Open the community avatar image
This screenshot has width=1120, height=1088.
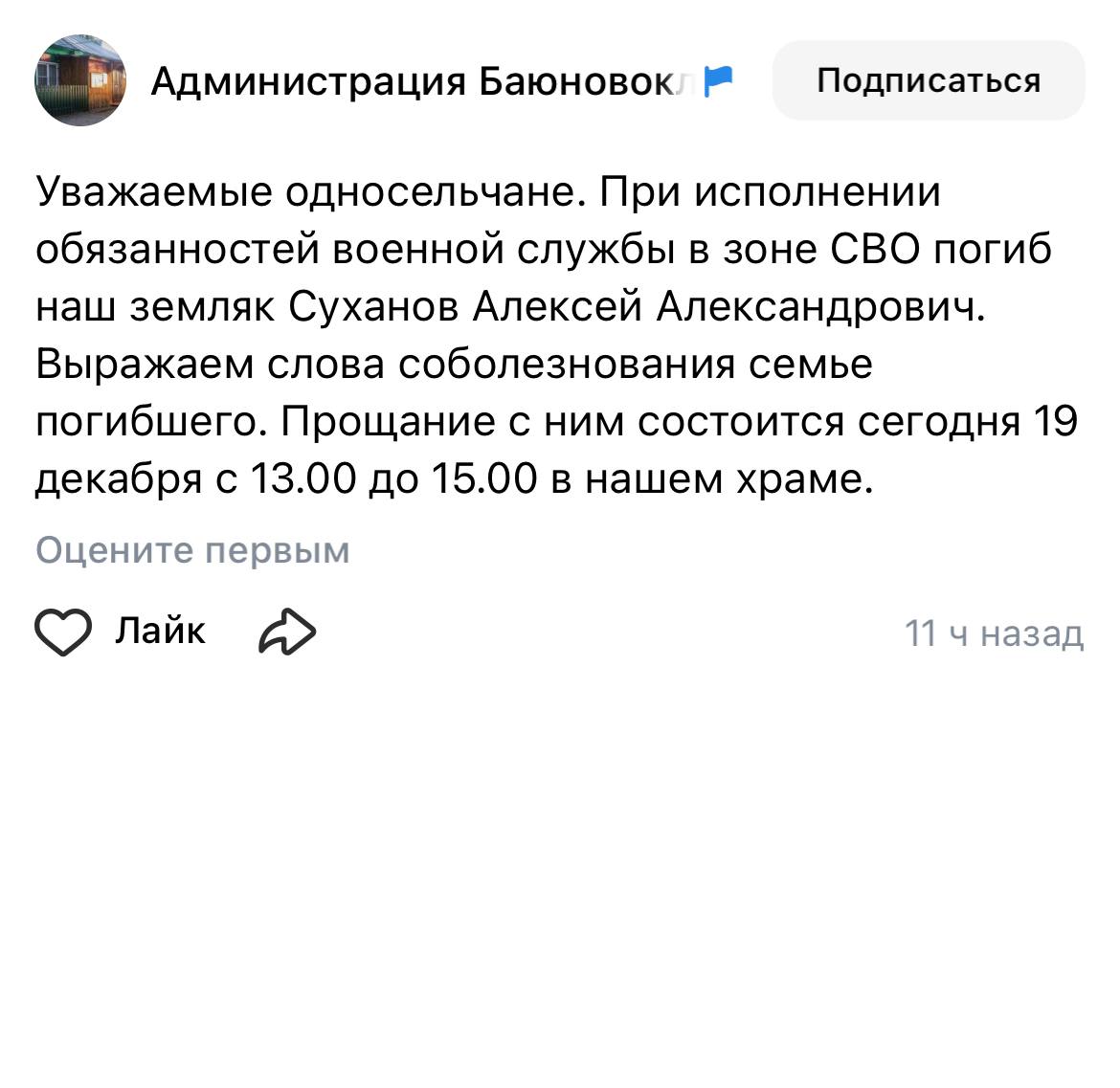[80, 80]
